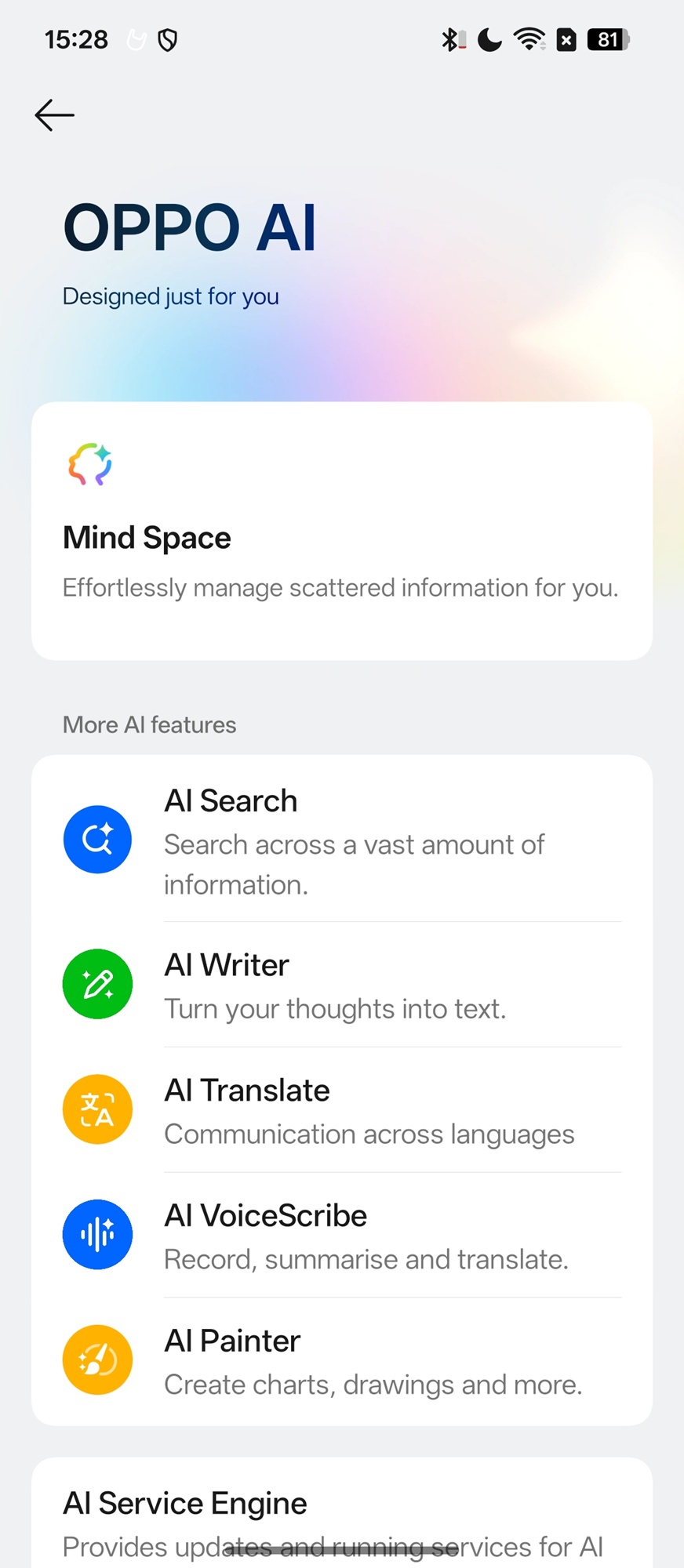Open the Mind Space card

pos(341,531)
